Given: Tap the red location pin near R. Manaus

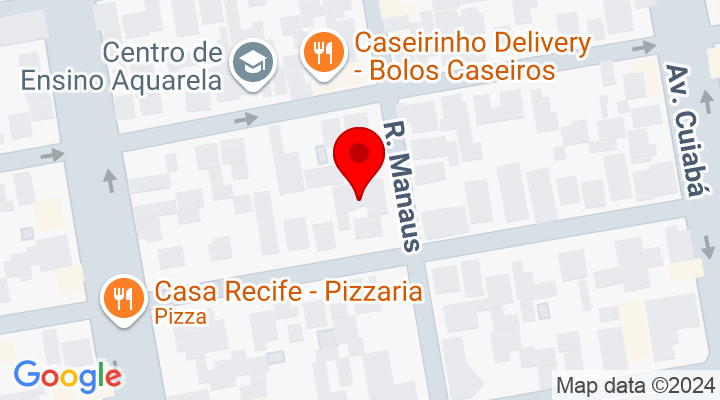Looking at the screenshot, I should pos(358,157).
